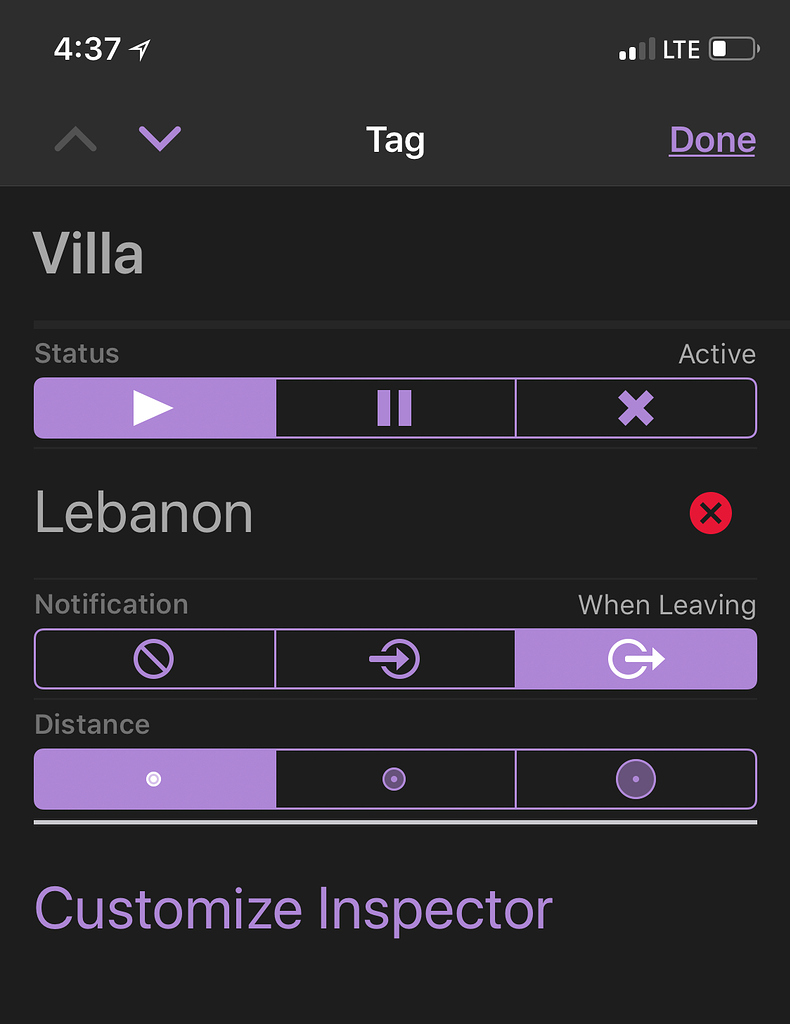Click the X status icon to stop tracking
Viewport: 790px width, 1024px height.
(637, 407)
